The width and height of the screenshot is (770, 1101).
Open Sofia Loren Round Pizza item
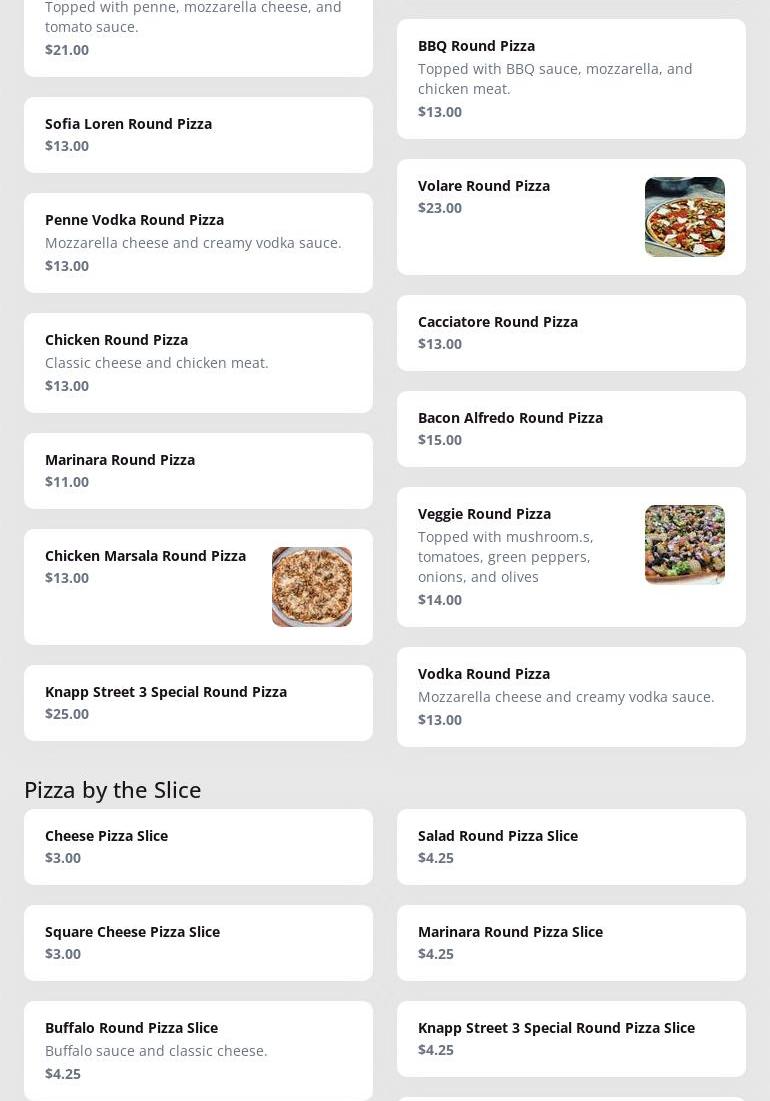[198, 135]
